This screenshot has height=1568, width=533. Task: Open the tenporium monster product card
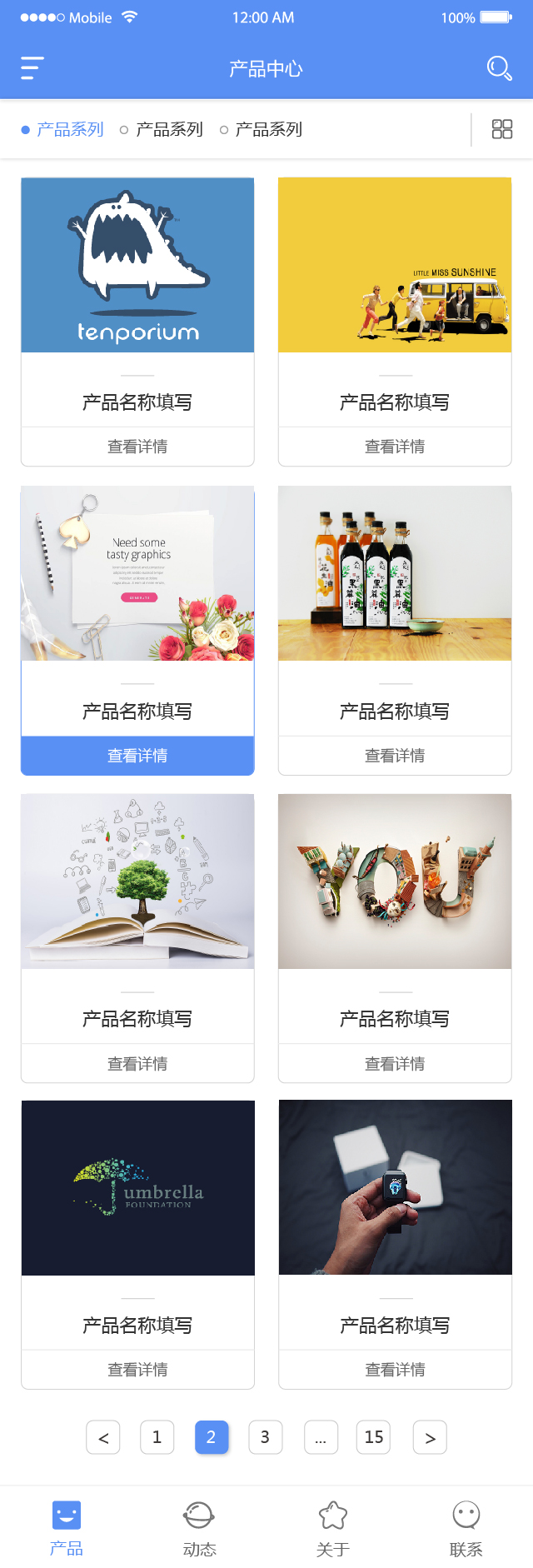click(x=137, y=265)
